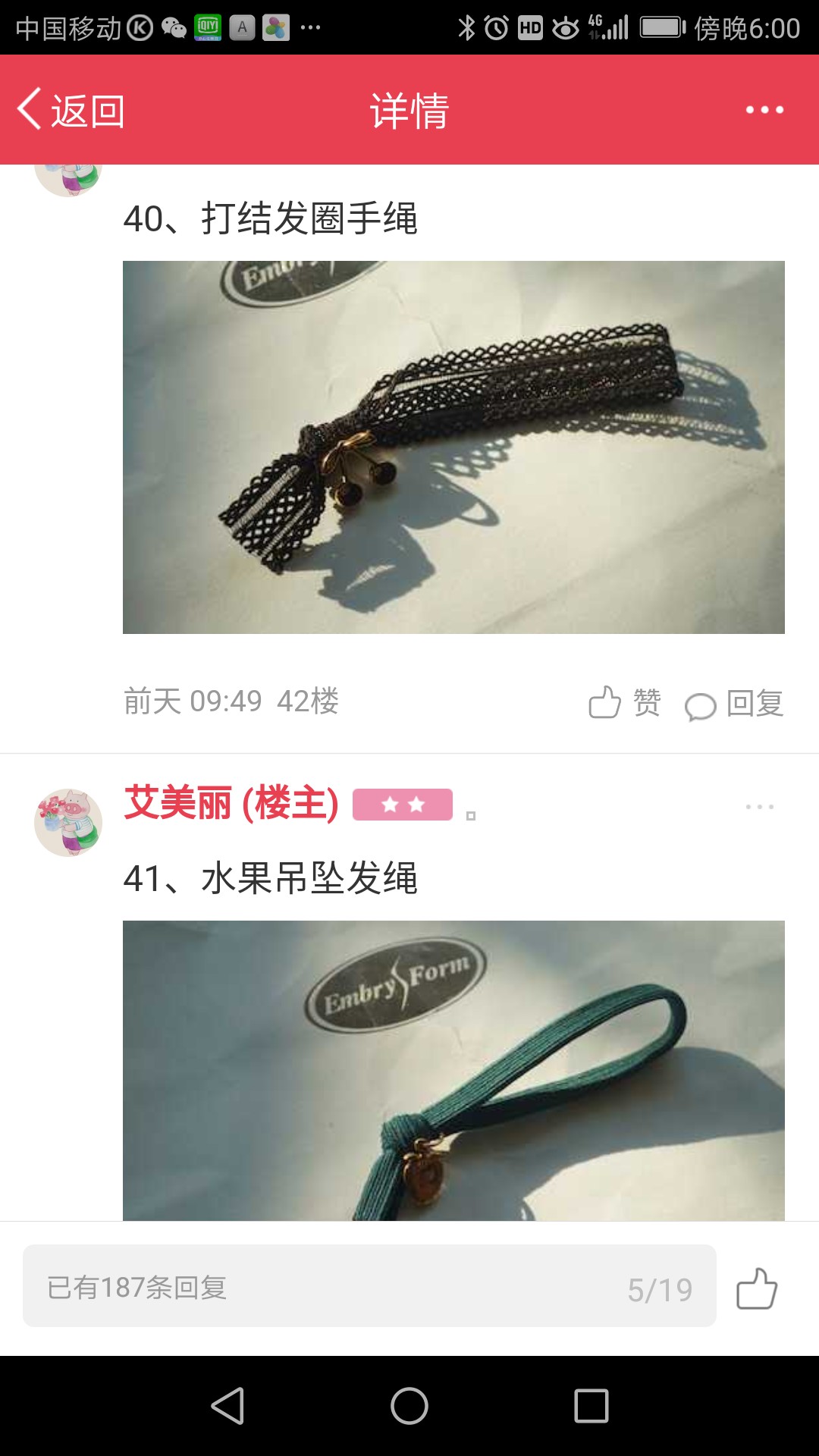Go back using the 返回 button
Screen dimensions: 819x1456
[71, 110]
